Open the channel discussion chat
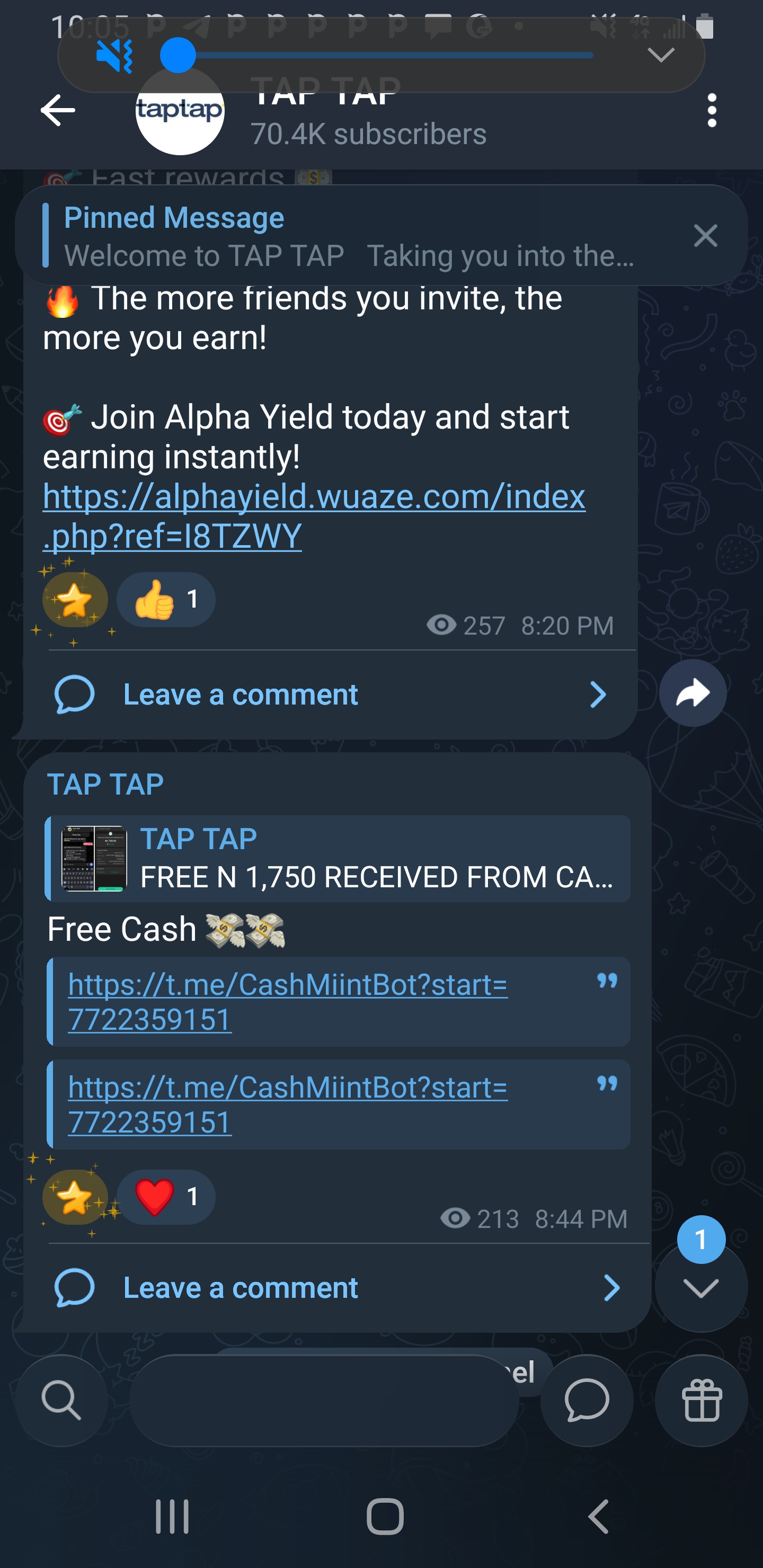Screen dimensions: 763x1568 (x=587, y=1400)
